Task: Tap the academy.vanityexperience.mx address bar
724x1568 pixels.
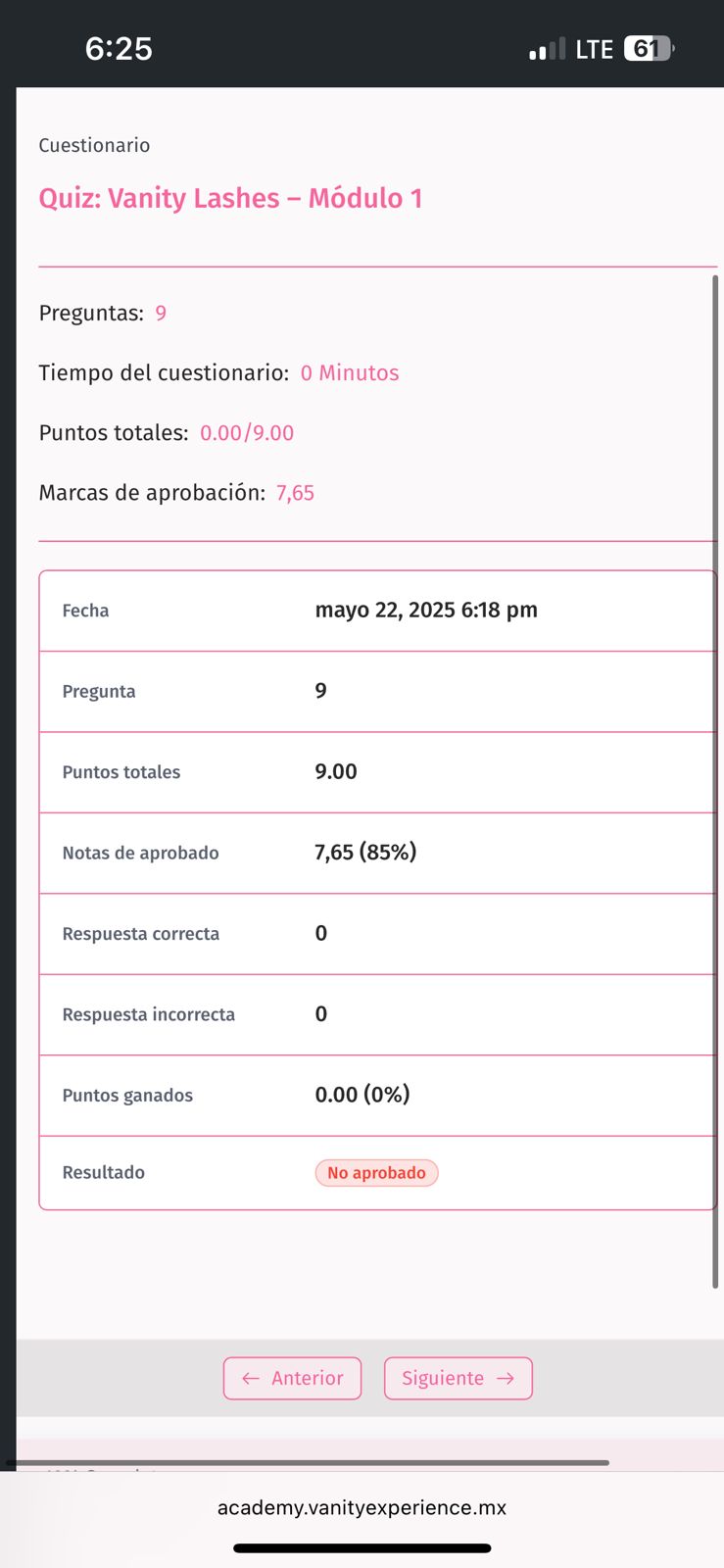Action: coord(362,1507)
